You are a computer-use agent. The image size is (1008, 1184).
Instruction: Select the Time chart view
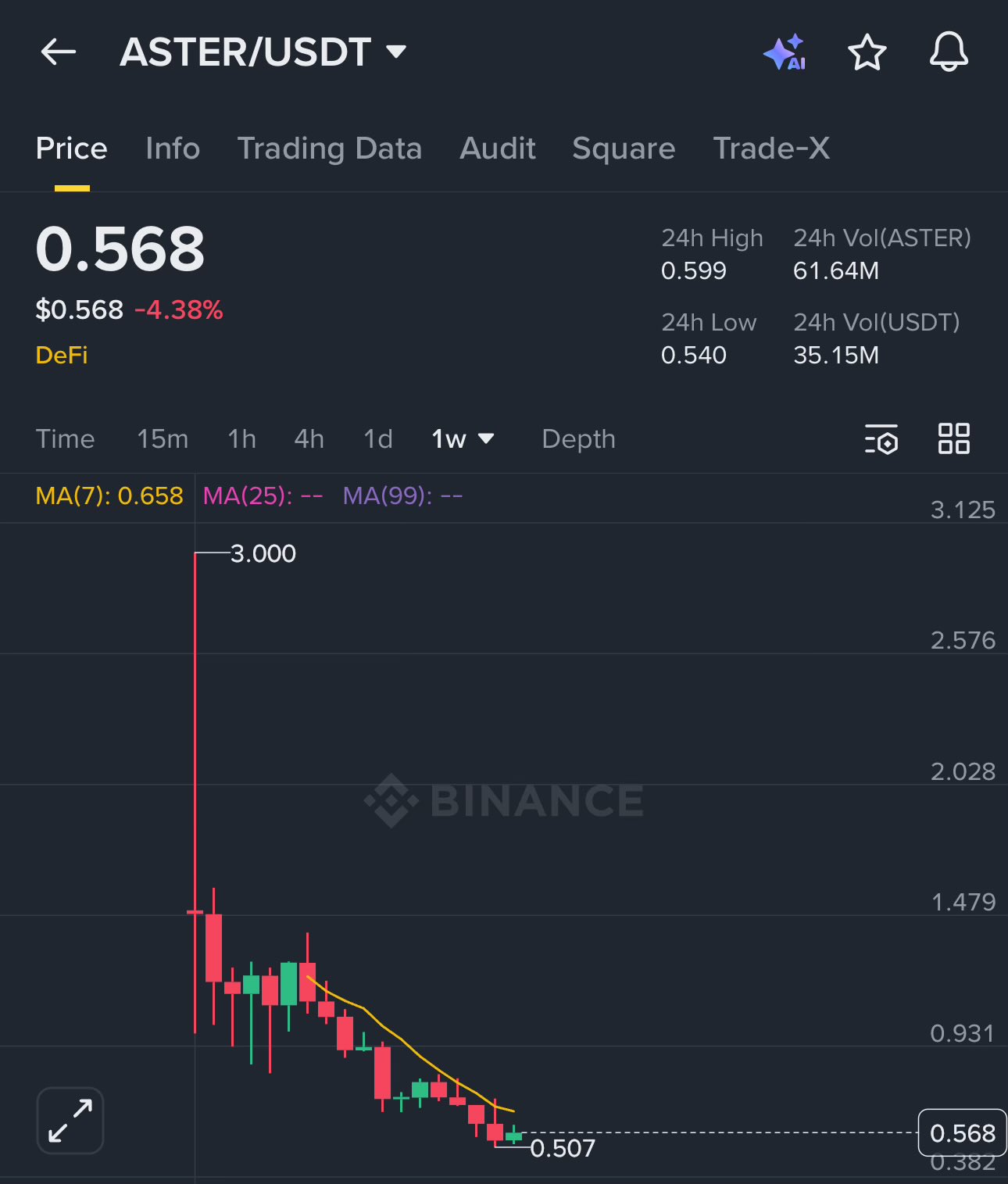pos(65,439)
